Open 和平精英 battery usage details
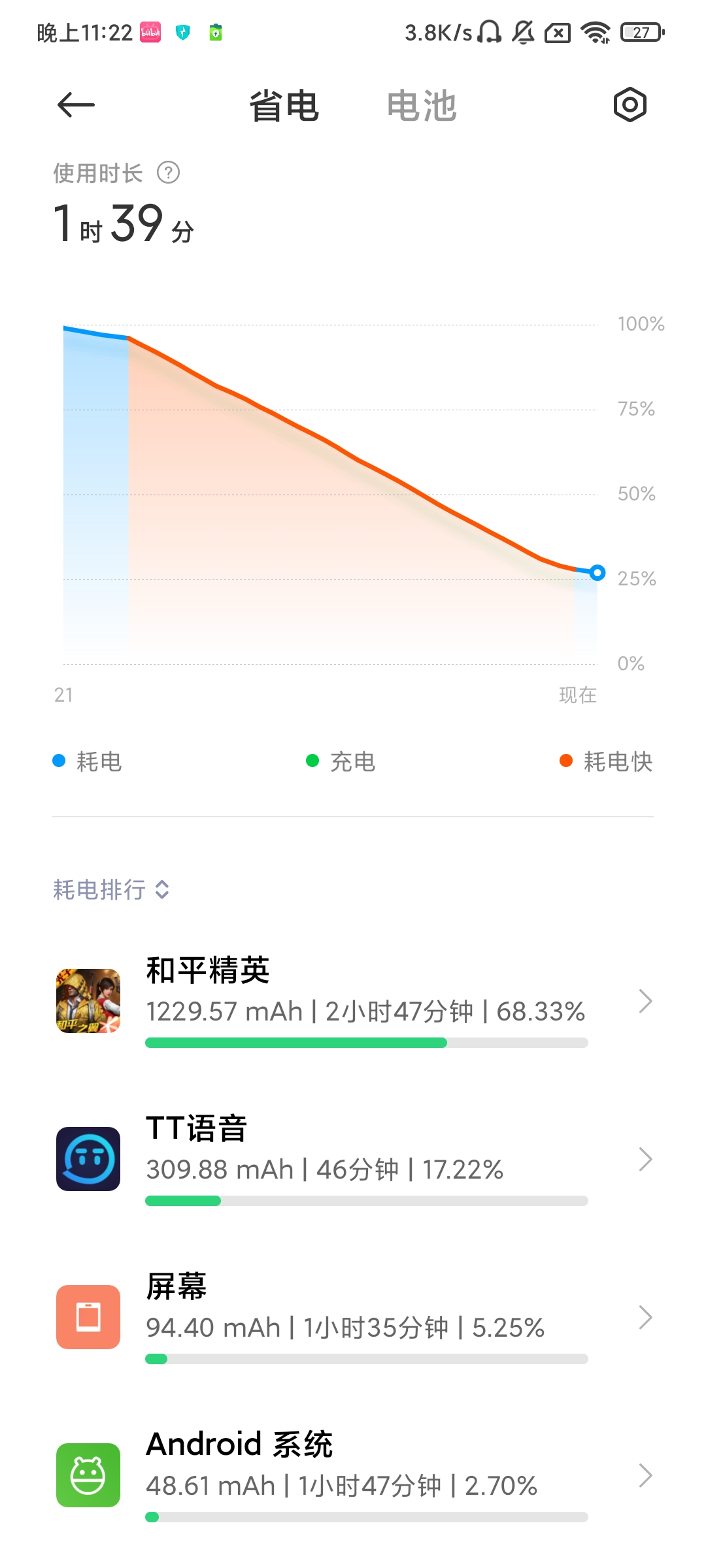706x1568 pixels. point(353,1001)
